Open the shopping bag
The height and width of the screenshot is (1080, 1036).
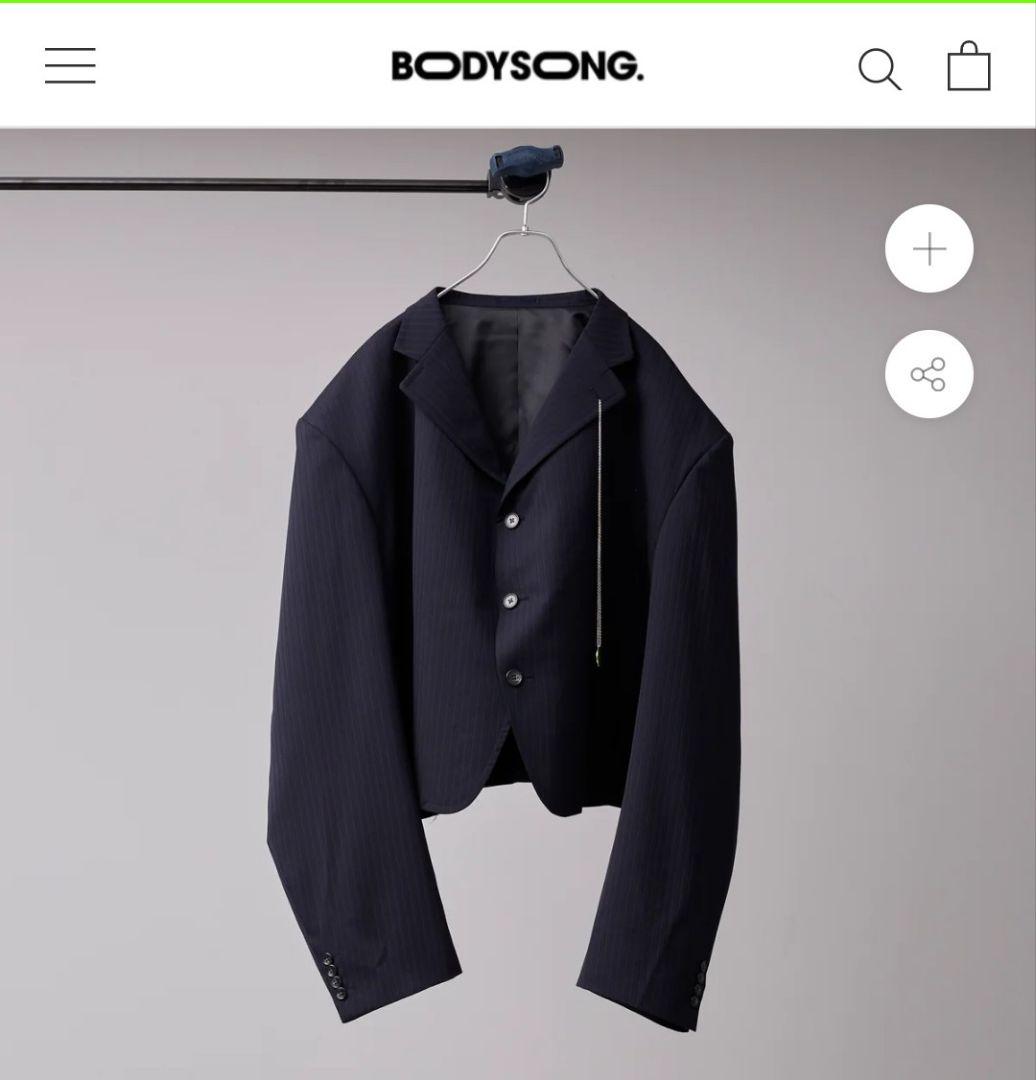point(969,66)
